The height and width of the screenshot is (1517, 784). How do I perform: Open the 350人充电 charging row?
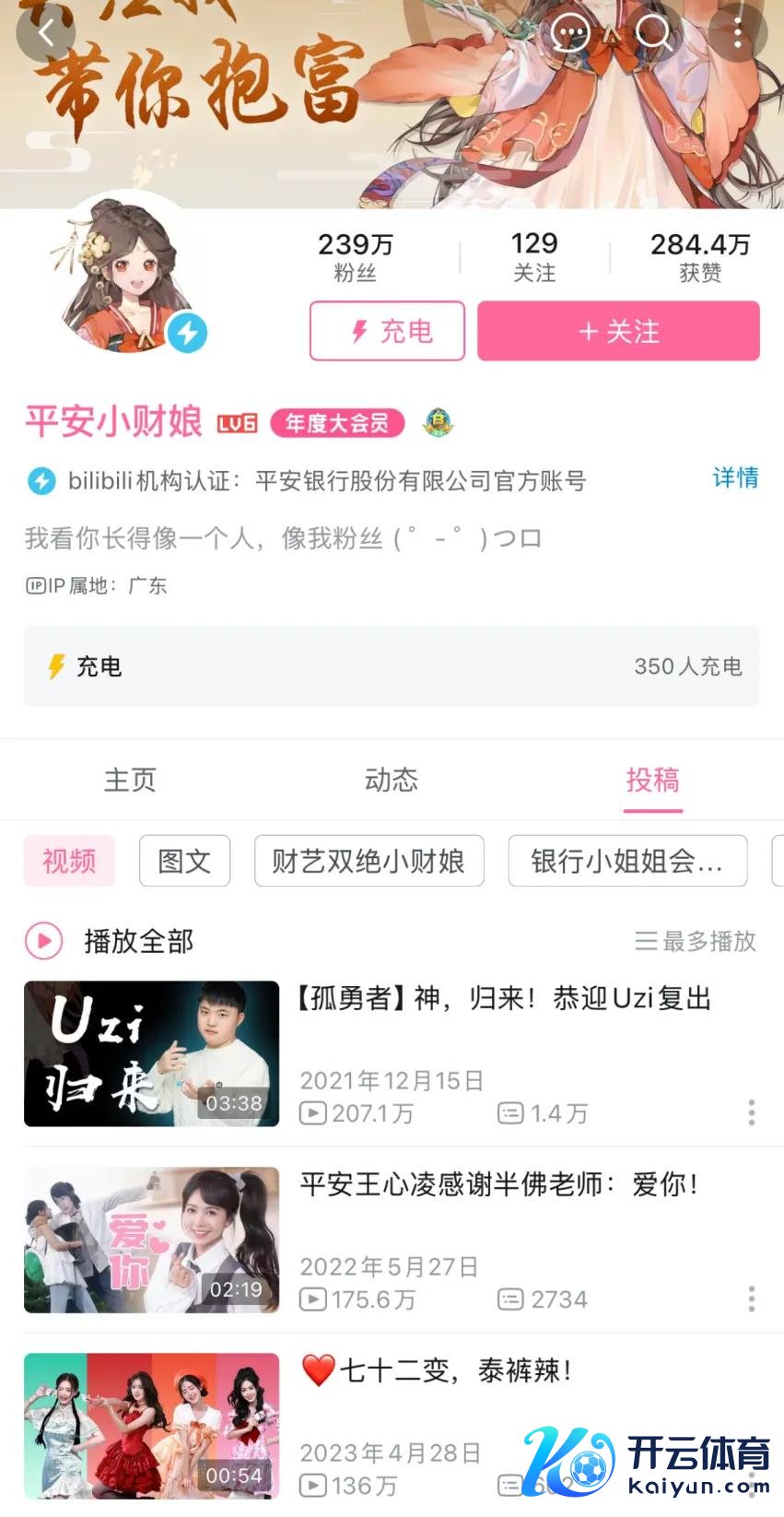392,666
